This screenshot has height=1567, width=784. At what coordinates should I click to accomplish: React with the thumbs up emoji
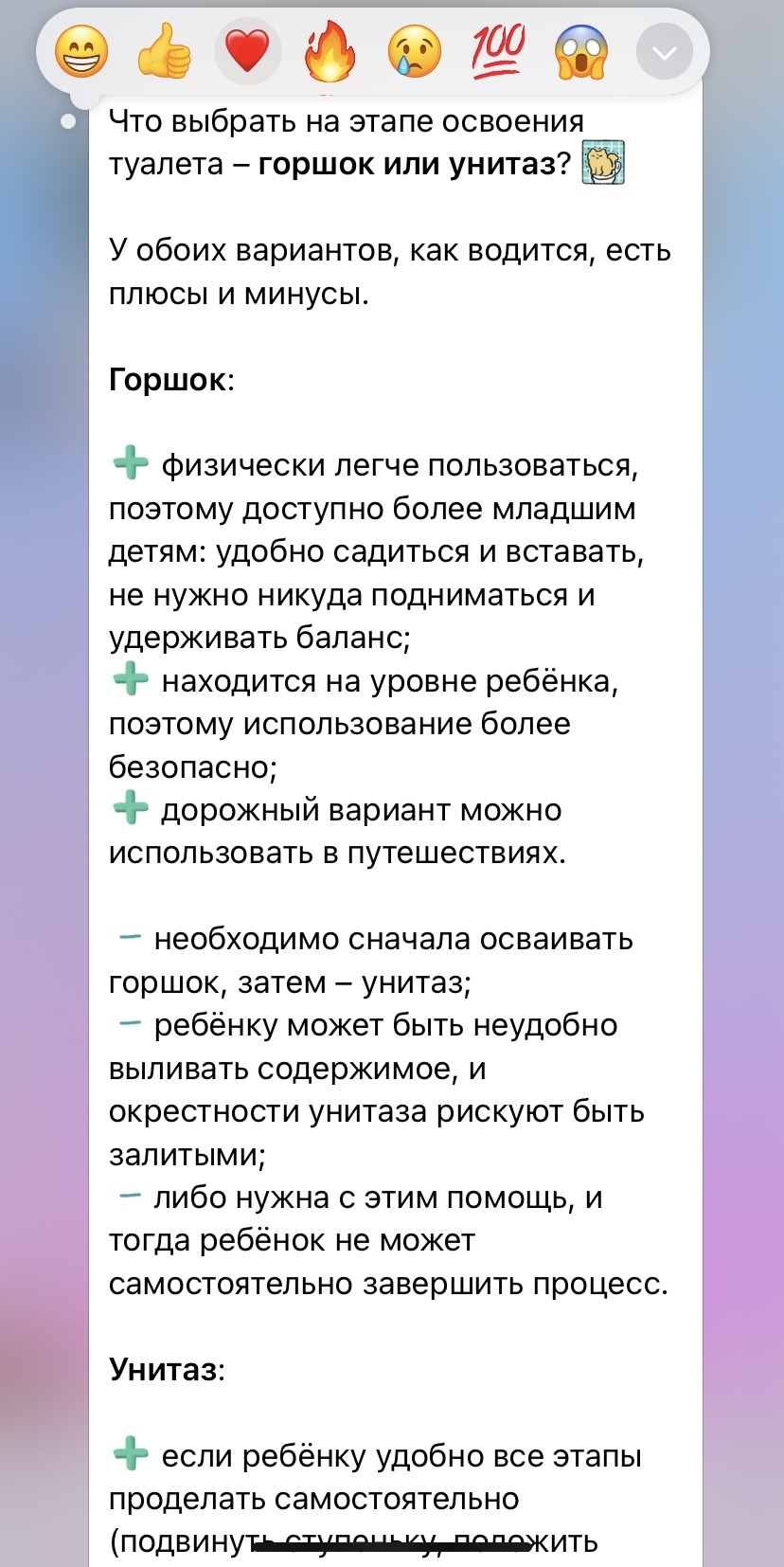click(165, 51)
